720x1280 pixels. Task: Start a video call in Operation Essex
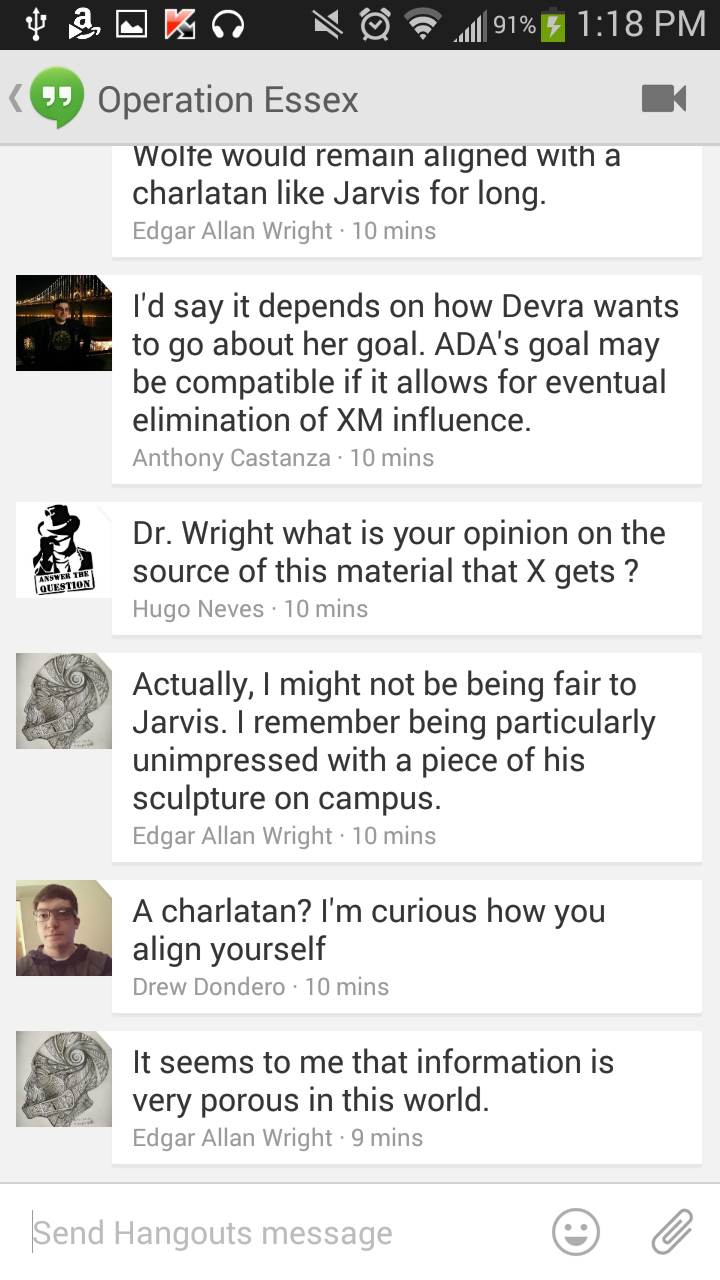664,98
